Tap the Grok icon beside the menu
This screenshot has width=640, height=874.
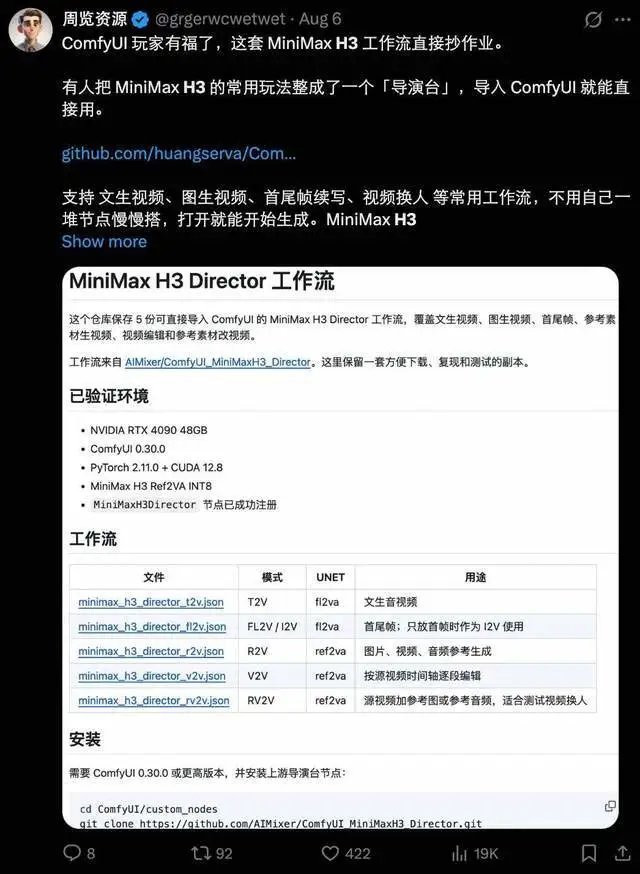pos(593,20)
